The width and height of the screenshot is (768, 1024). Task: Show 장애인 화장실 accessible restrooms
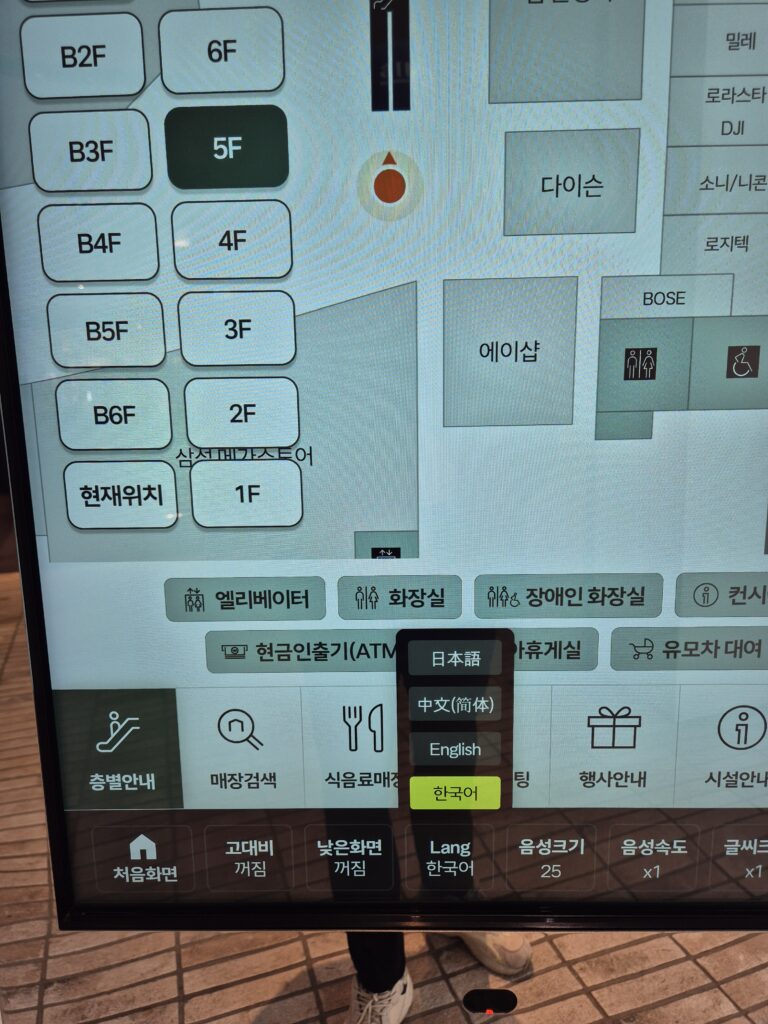tap(568, 597)
